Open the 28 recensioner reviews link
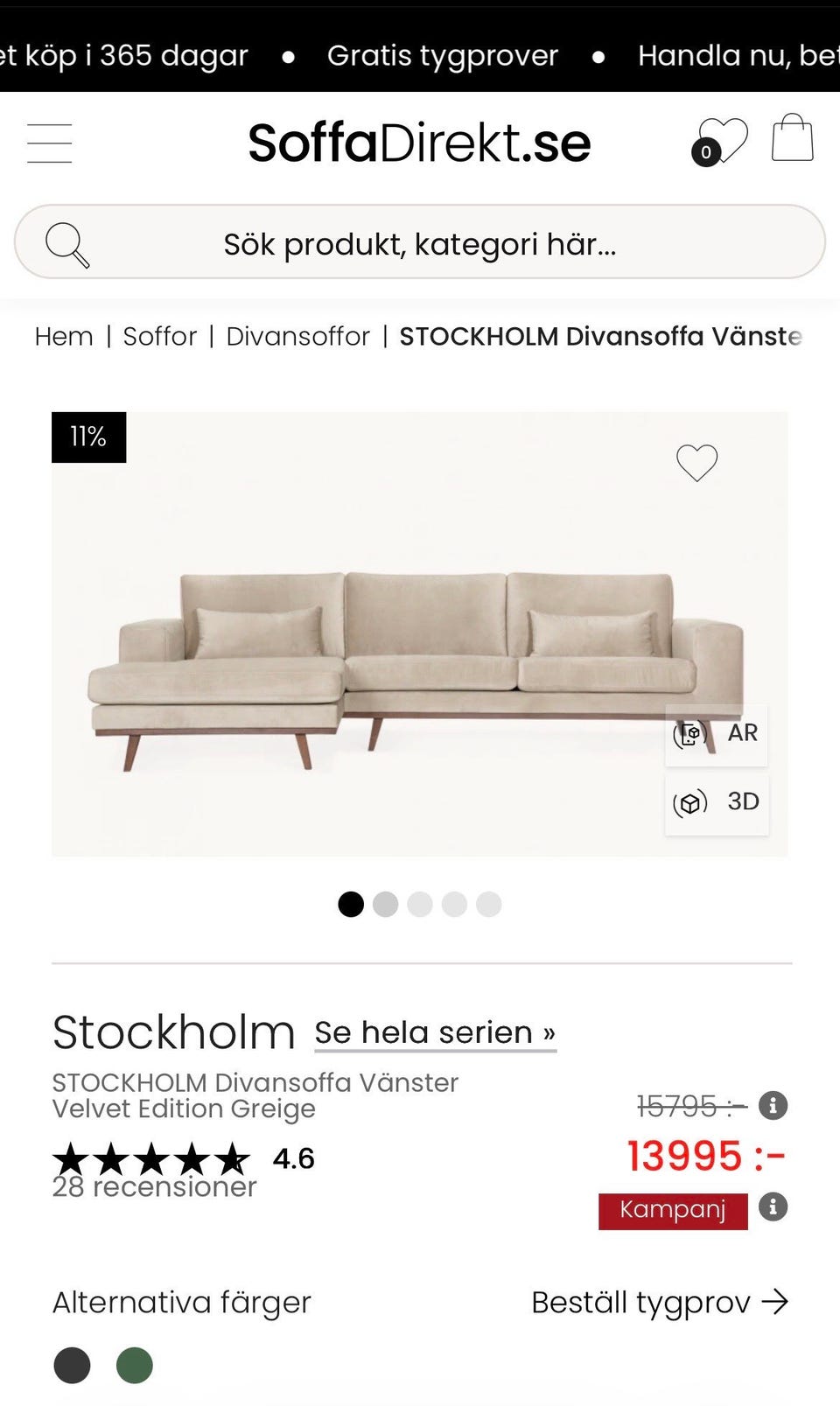The image size is (840, 1406). coord(154,1187)
